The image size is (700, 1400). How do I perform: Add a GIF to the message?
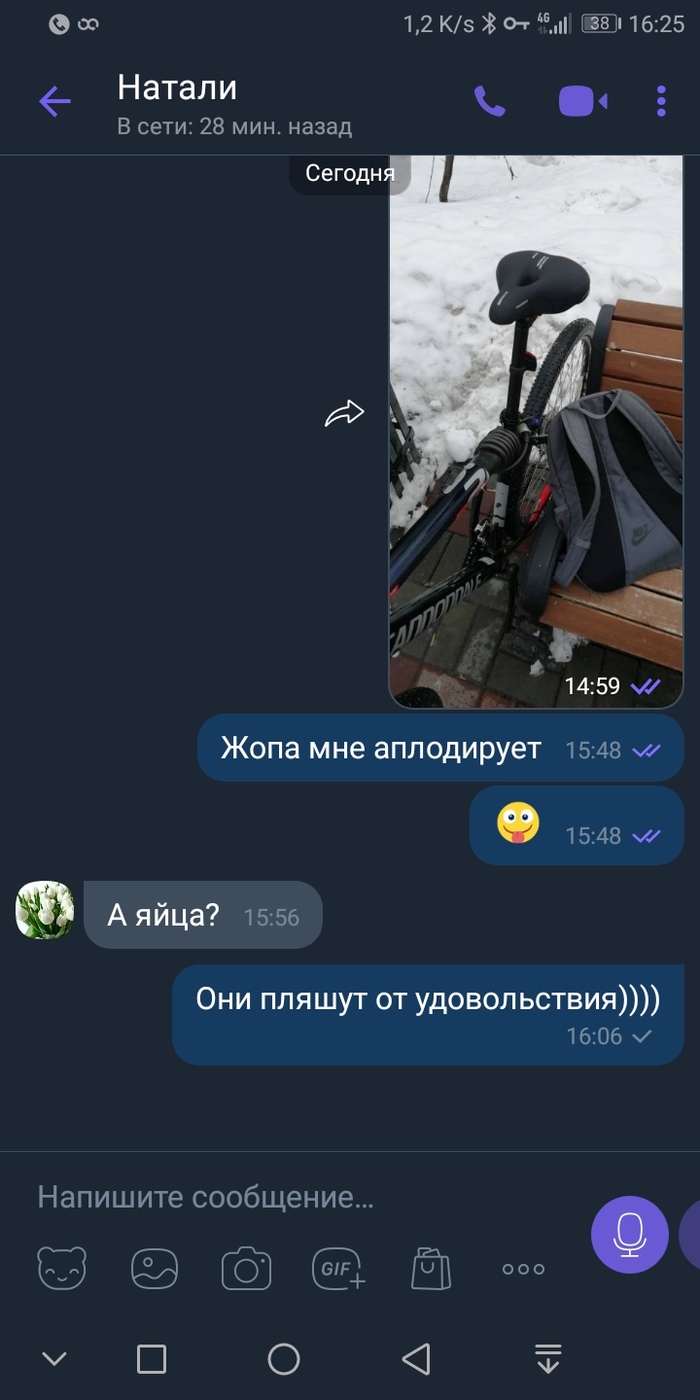[x=339, y=1268]
